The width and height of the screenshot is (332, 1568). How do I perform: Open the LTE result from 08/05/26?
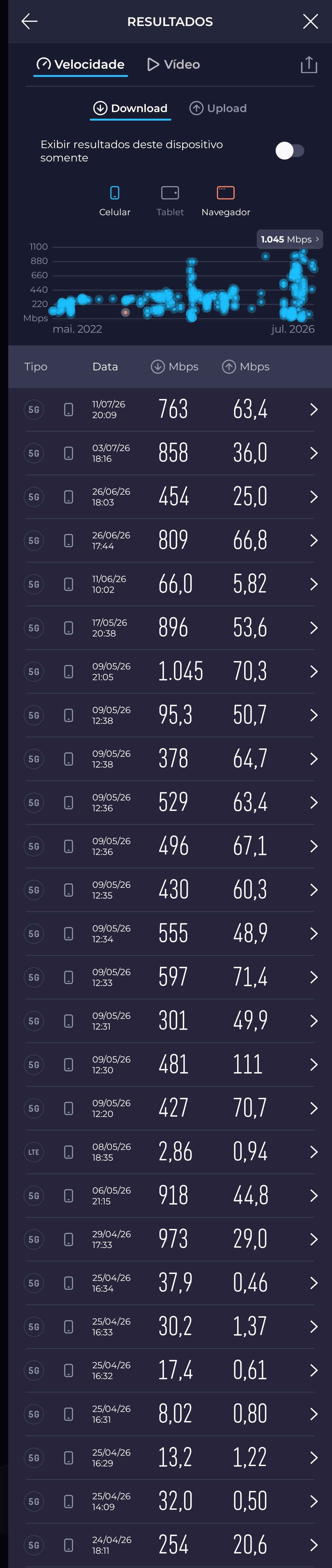(170, 1152)
